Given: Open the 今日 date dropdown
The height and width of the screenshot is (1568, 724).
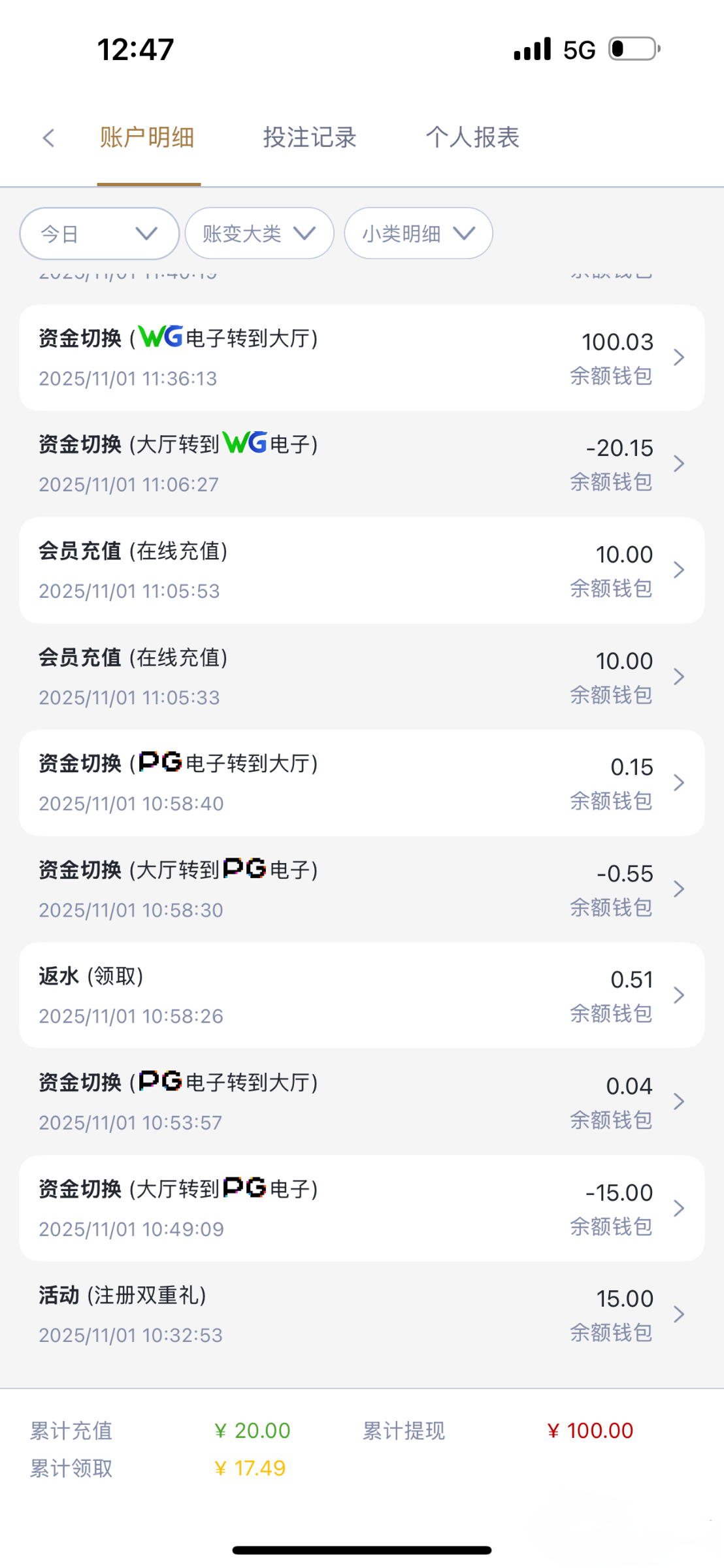Looking at the screenshot, I should [x=99, y=233].
